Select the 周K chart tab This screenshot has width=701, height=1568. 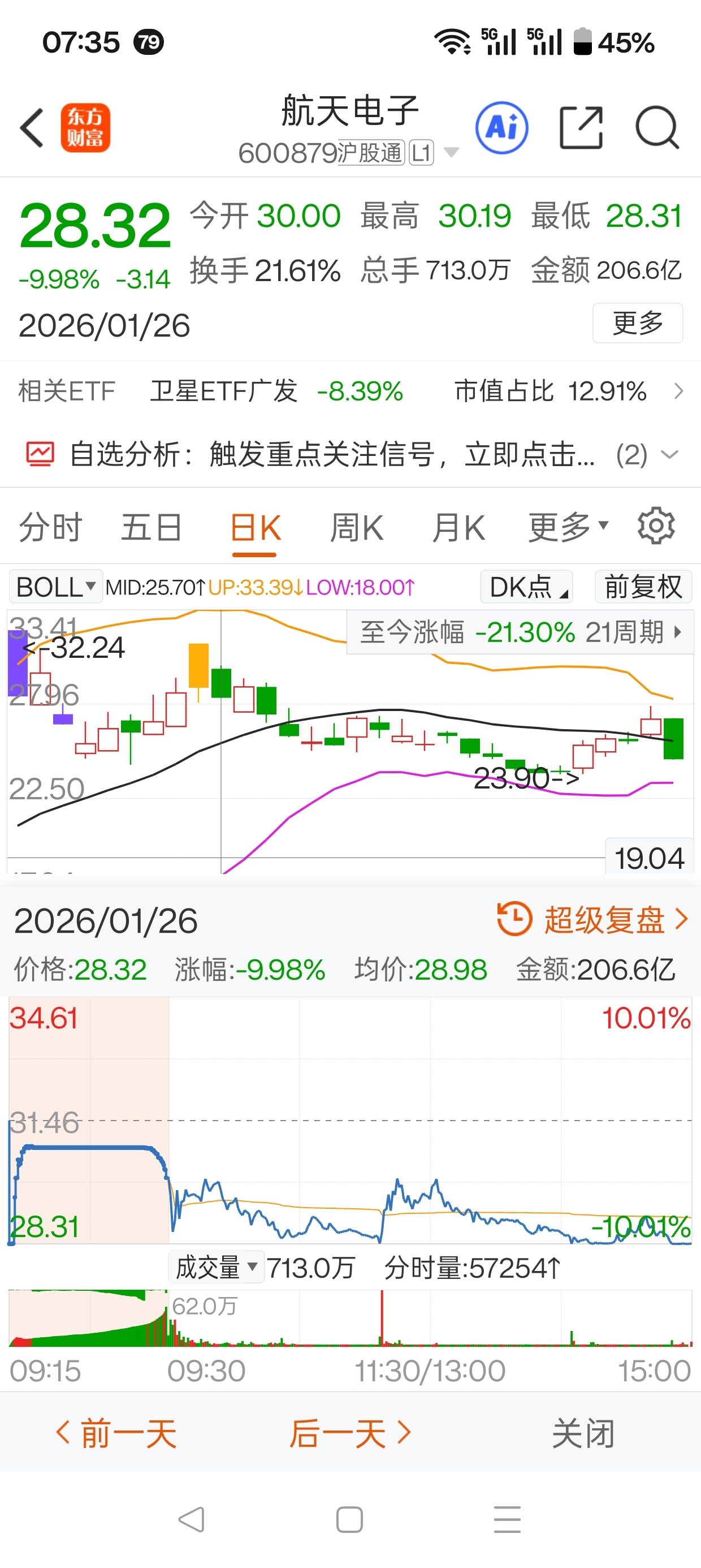coord(357,527)
